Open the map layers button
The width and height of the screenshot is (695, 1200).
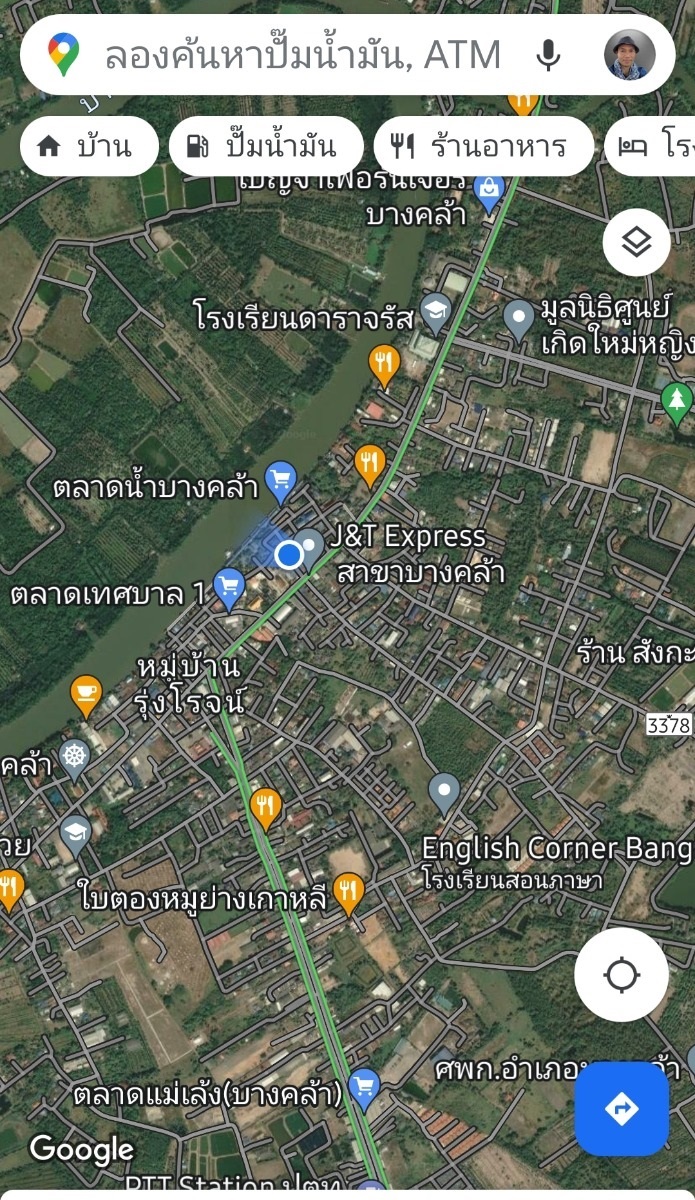tap(636, 242)
